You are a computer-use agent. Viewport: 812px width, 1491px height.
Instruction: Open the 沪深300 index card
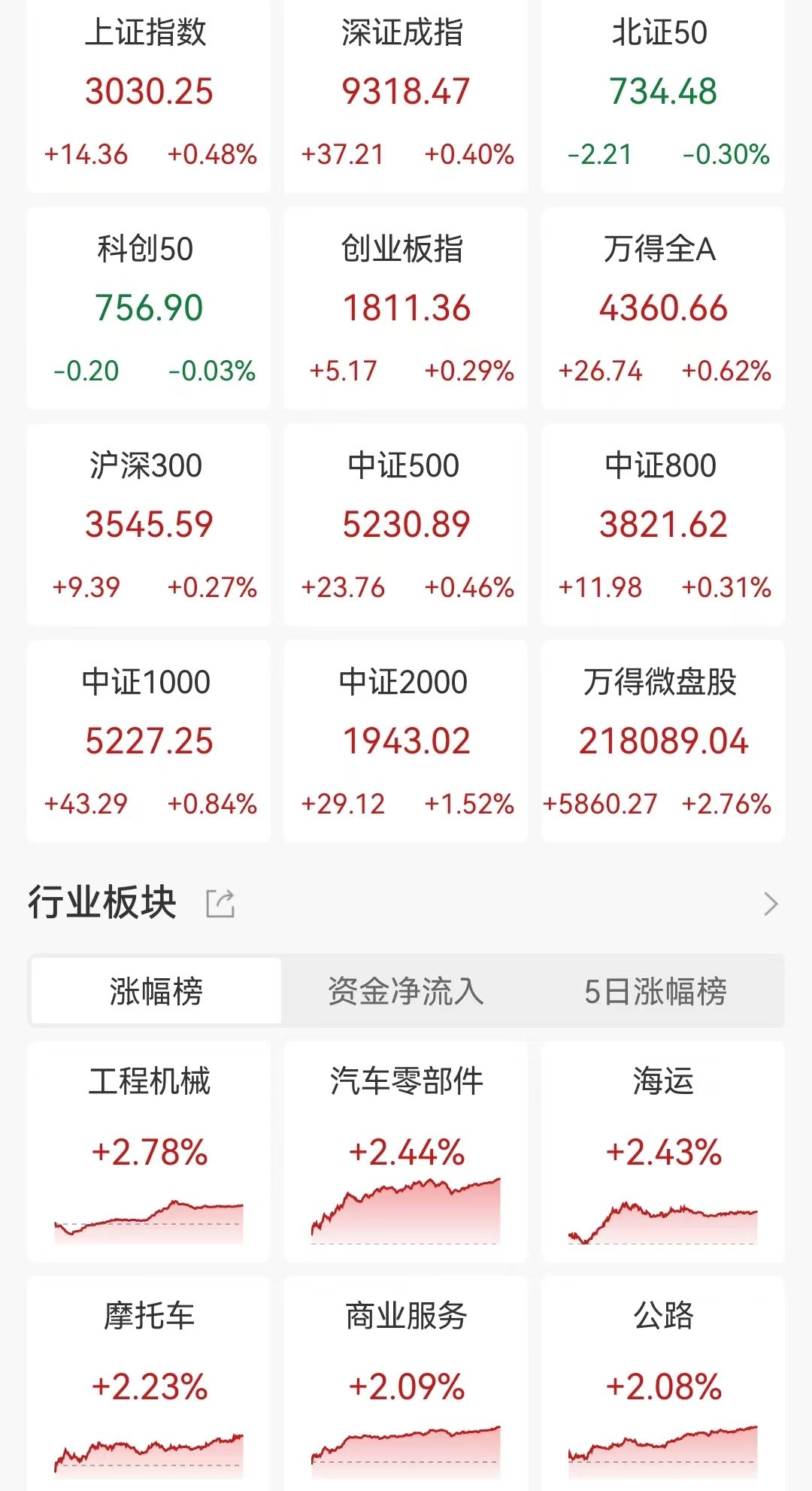pyautogui.click(x=149, y=525)
